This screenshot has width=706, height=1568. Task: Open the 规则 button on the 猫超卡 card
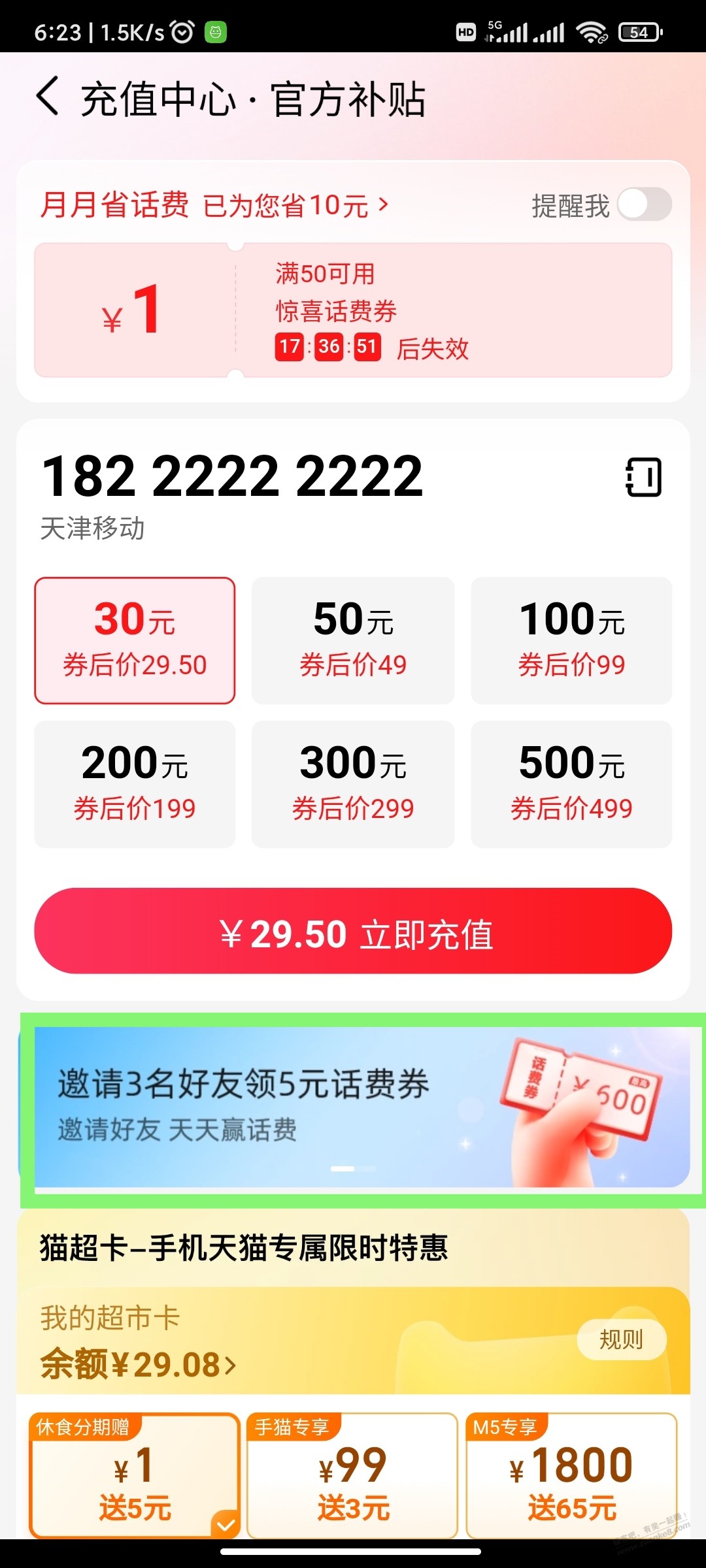click(x=622, y=1339)
